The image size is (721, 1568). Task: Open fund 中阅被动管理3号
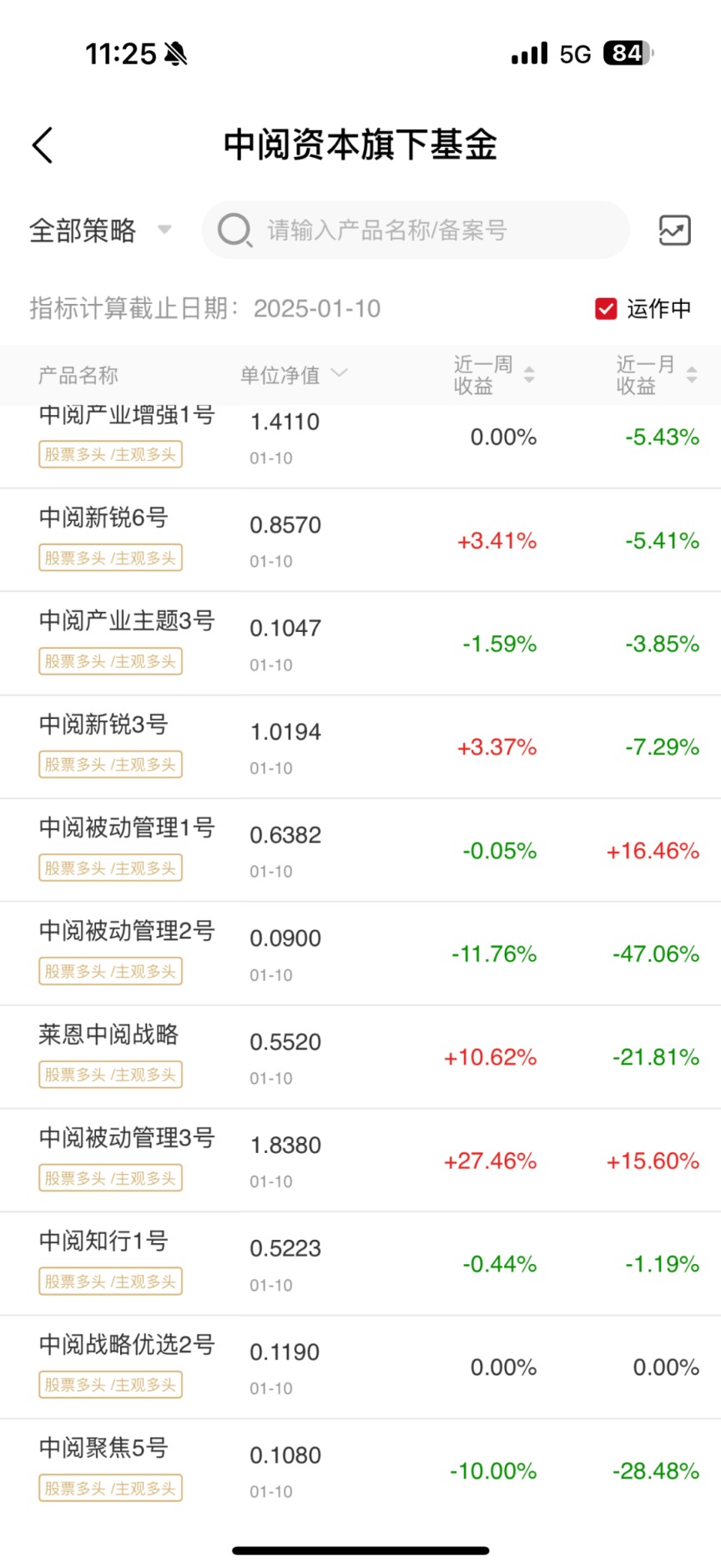[x=360, y=1161]
